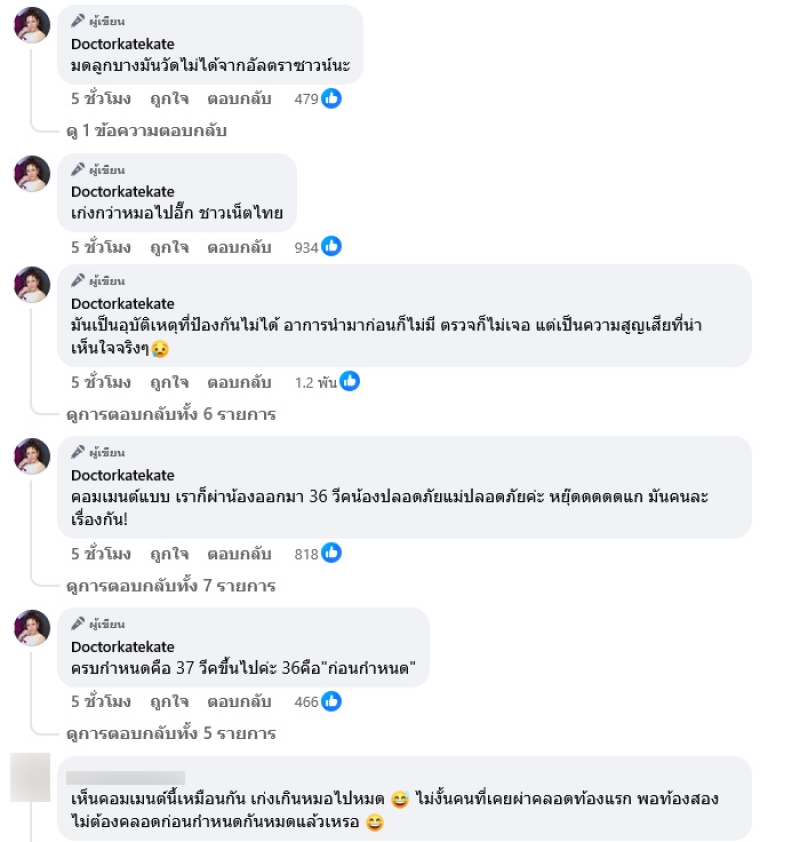Reply to the comment with 479 reactions
The image size is (800, 842).
(x=239, y=99)
